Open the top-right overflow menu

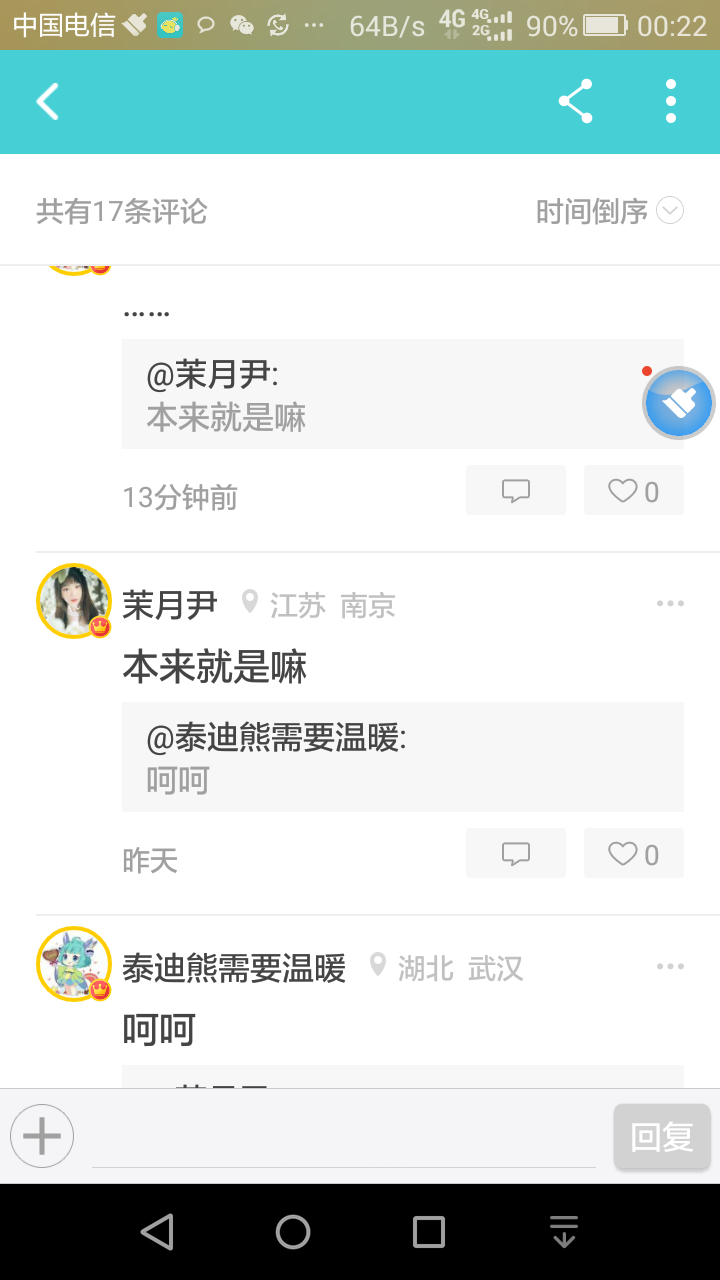(670, 102)
